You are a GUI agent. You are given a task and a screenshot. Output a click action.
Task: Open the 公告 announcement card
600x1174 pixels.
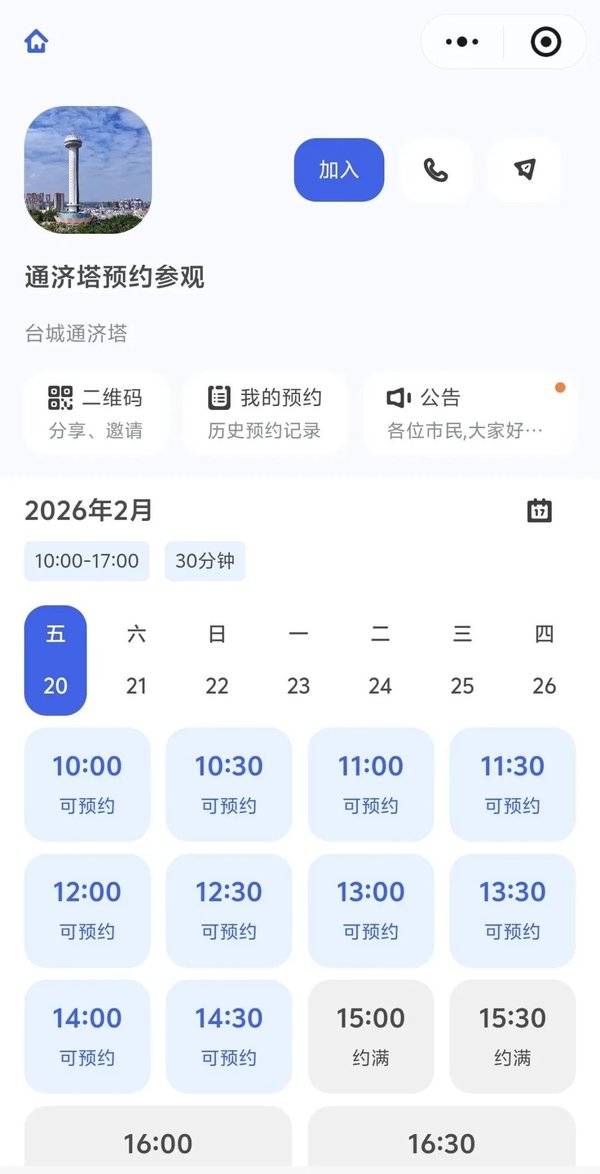click(x=470, y=413)
